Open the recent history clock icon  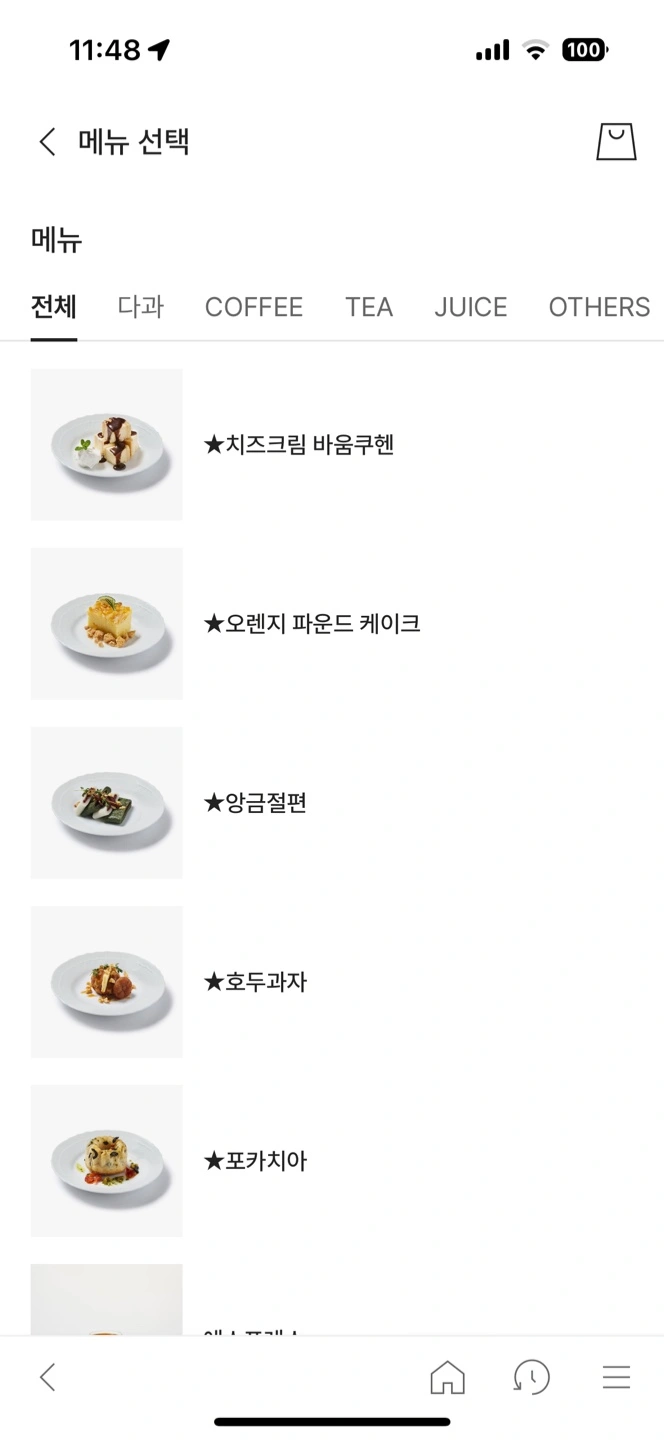coord(532,1377)
